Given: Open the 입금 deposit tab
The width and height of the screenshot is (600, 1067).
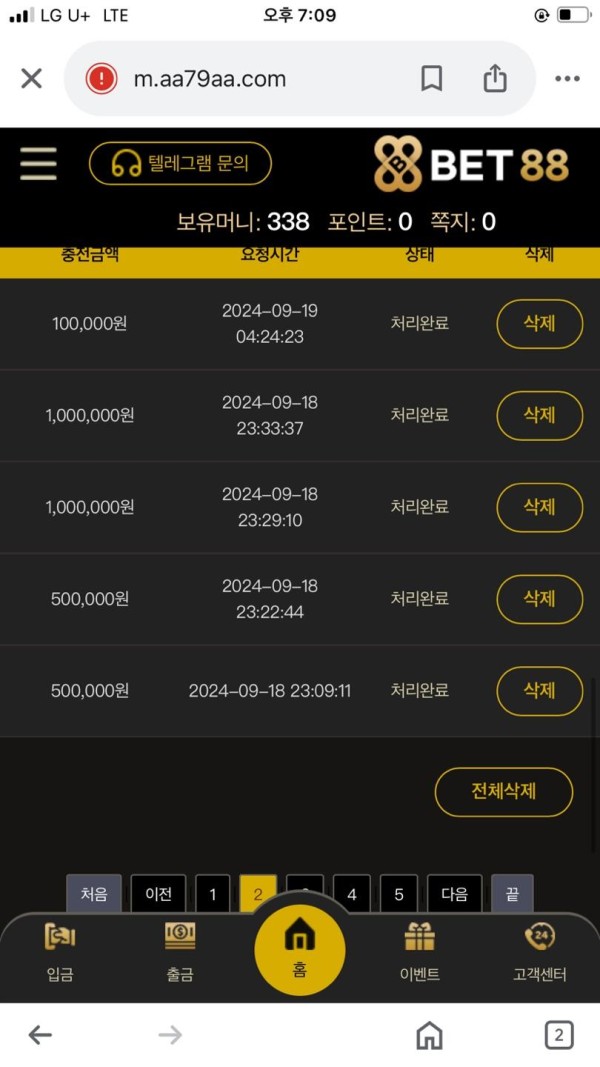Looking at the screenshot, I should pyautogui.click(x=60, y=952).
